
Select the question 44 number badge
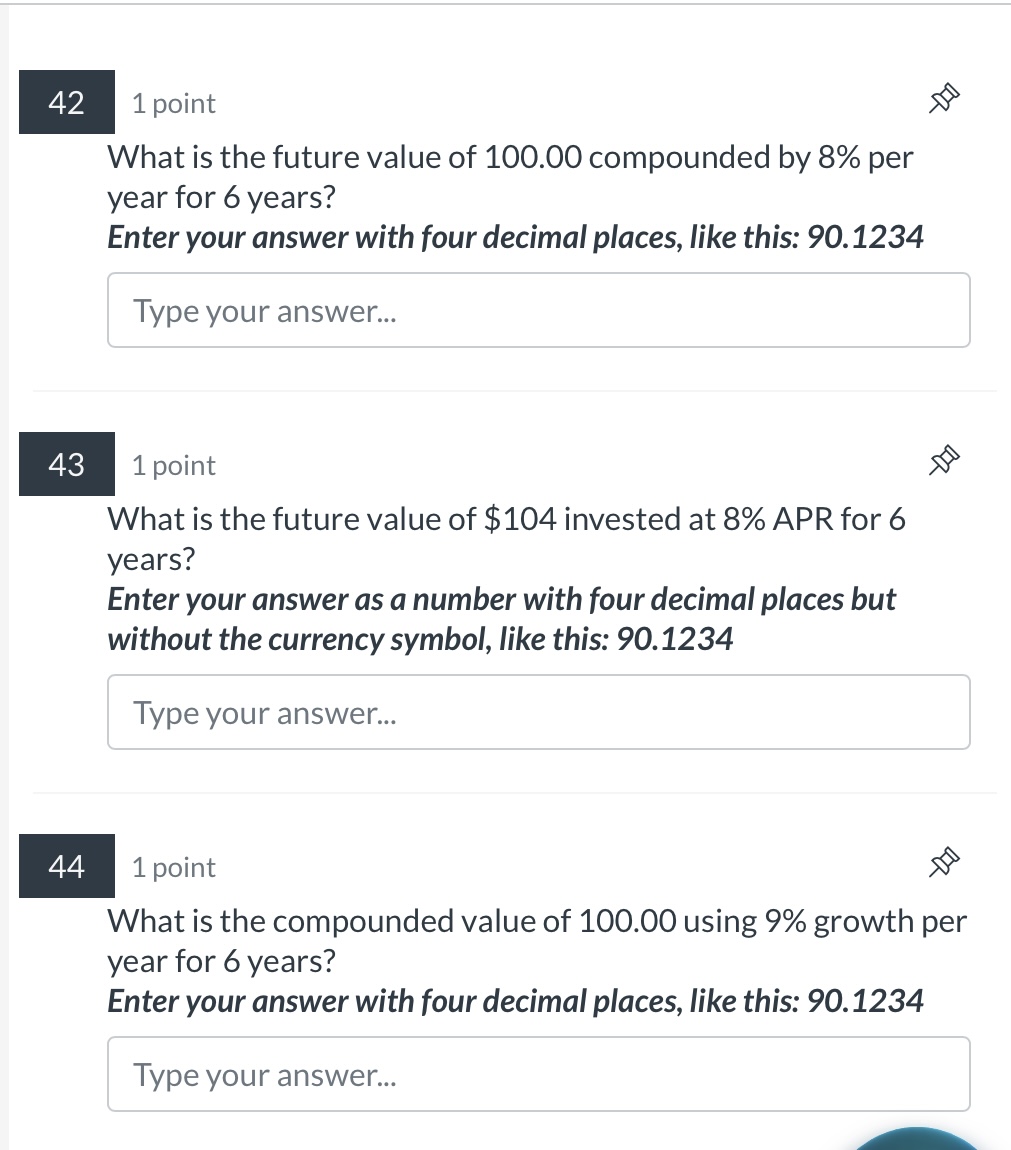66,867
